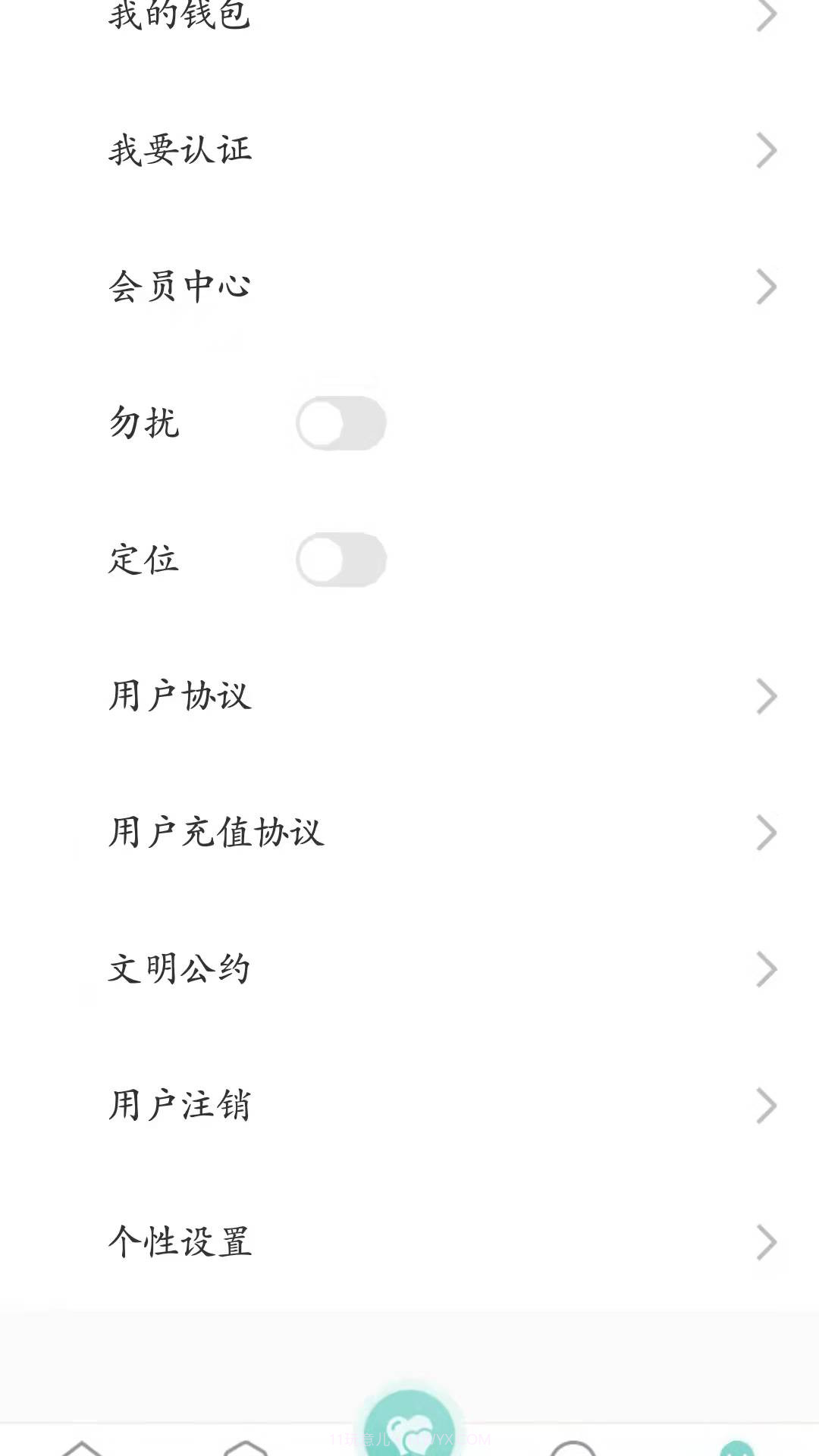Turn on the 定位 location toggle
The image size is (819, 1456).
click(341, 560)
